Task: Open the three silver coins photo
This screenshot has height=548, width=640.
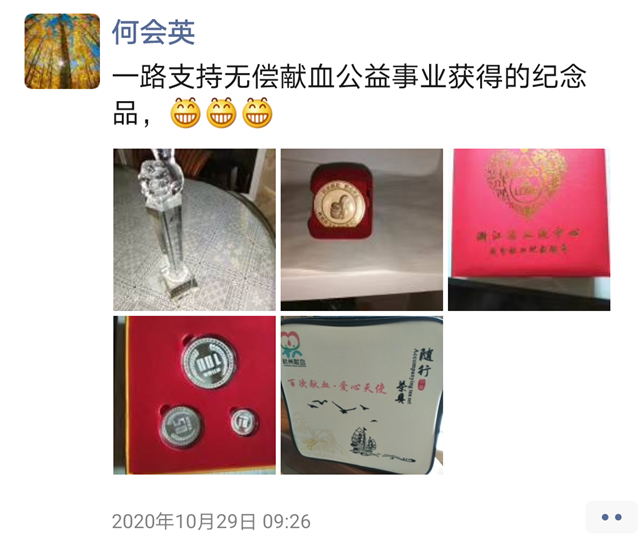Action: 194,395
